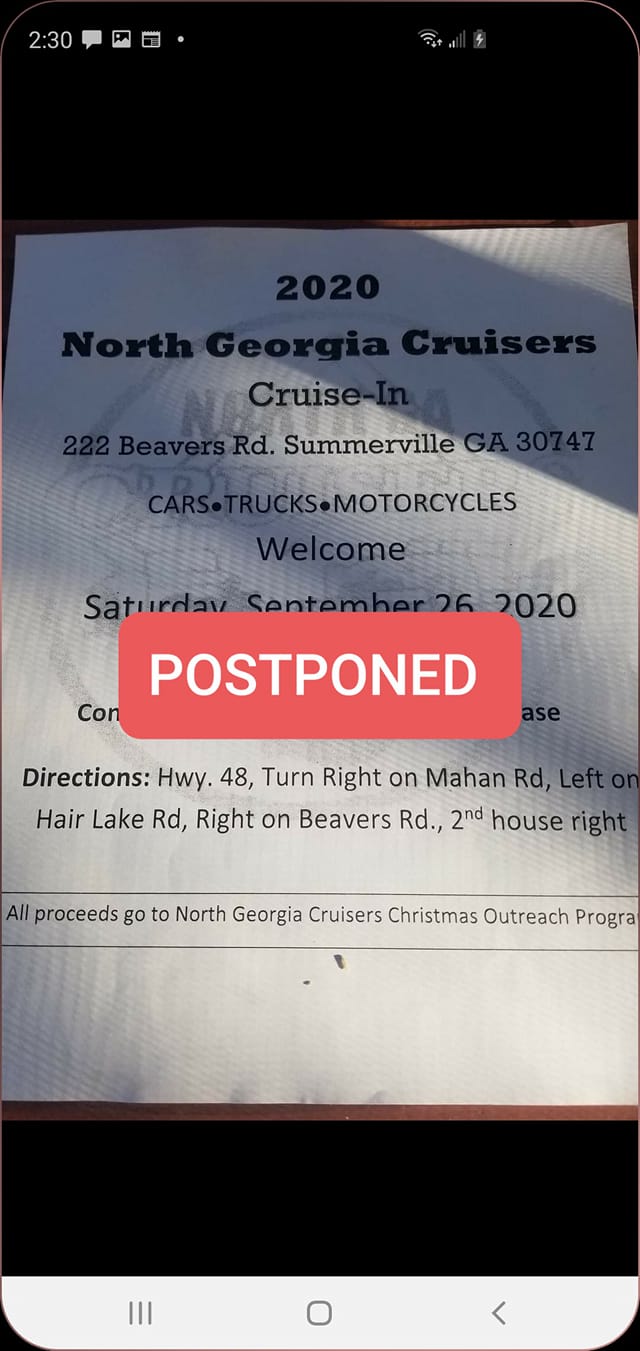Return to the home screen

click(319, 1312)
